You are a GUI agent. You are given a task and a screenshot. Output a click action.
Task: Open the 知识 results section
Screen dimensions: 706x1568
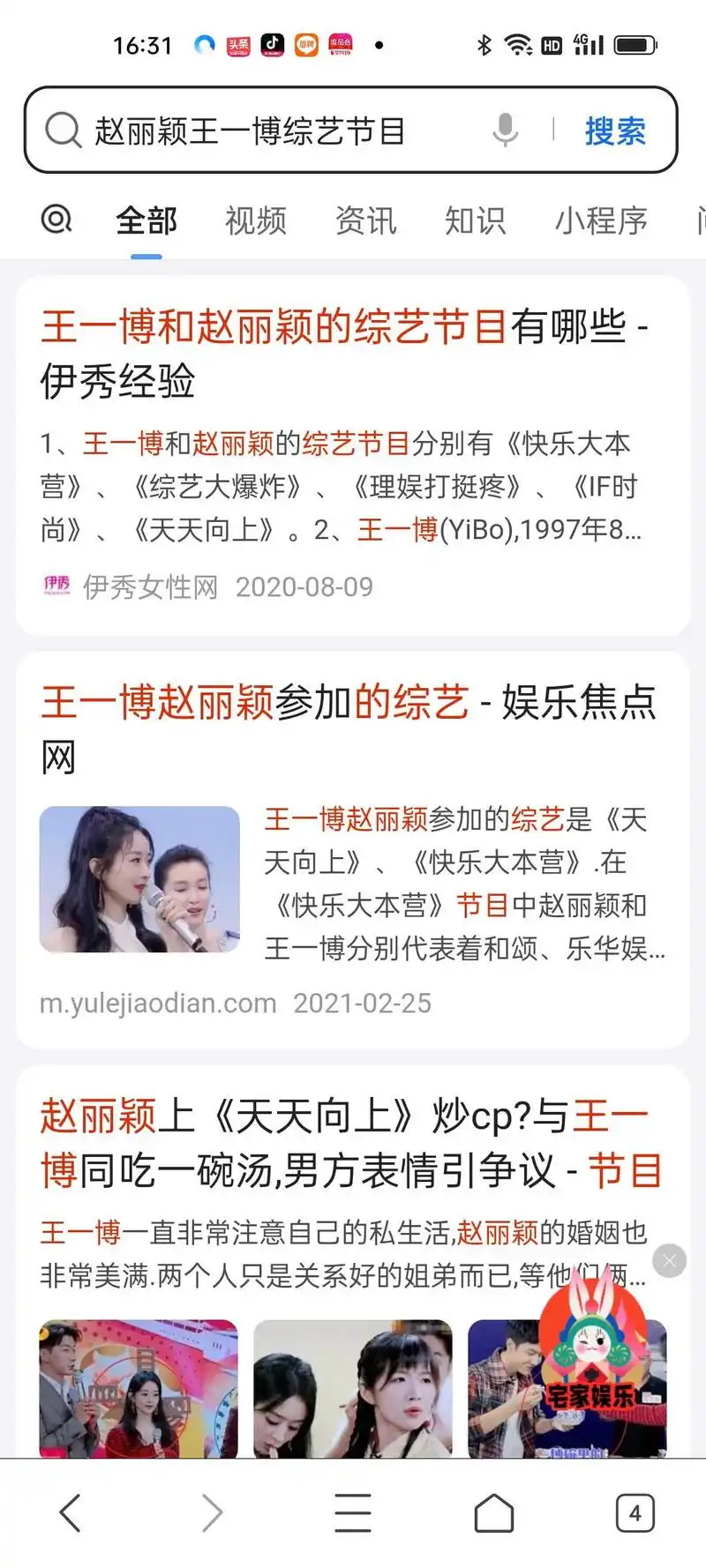pos(474,220)
